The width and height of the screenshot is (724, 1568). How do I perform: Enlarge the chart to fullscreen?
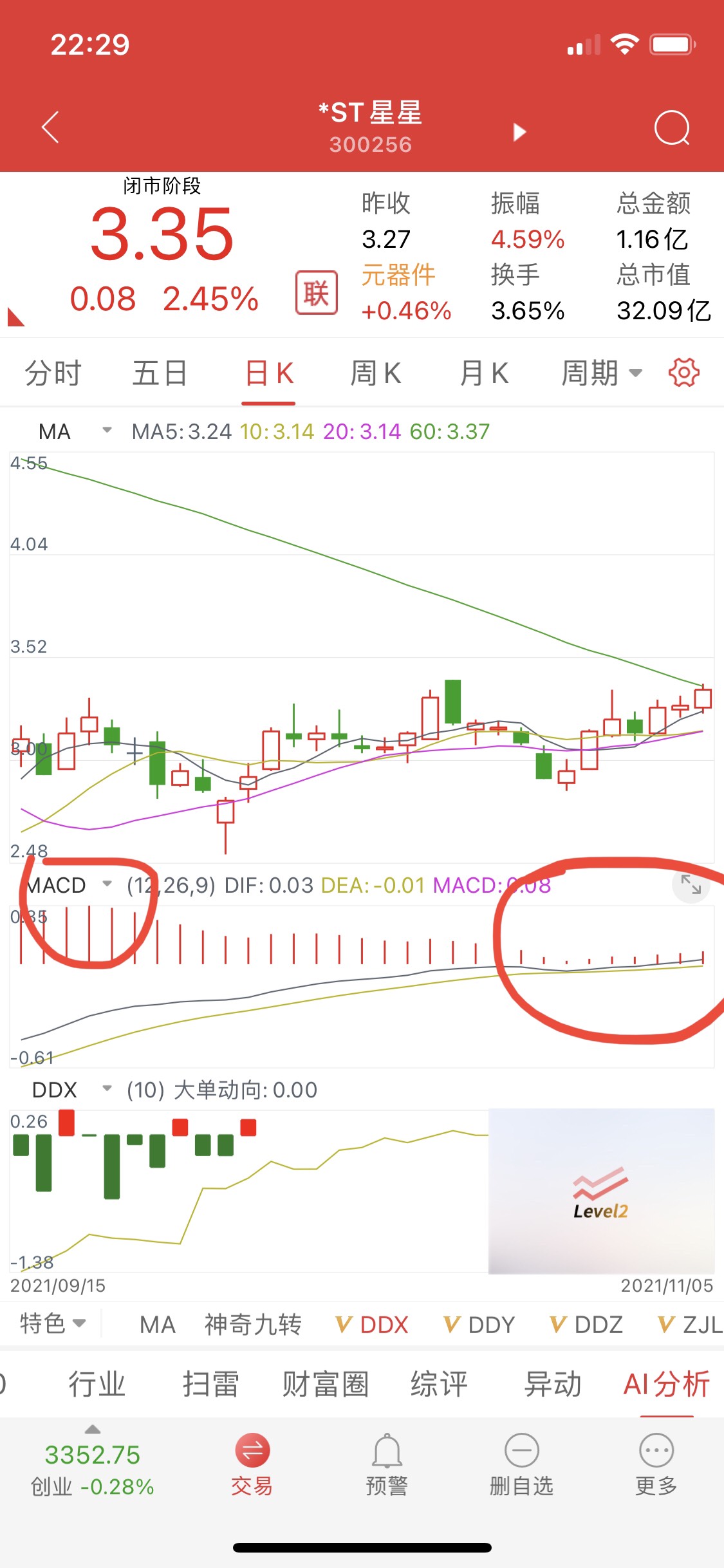[x=691, y=885]
